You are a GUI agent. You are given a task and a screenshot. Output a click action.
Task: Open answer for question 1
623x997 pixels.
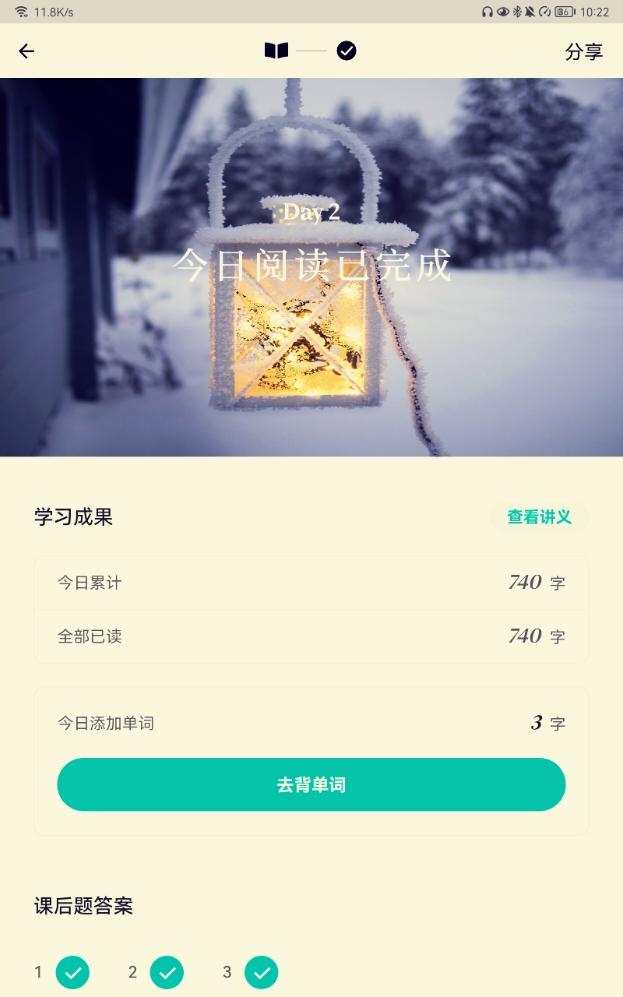click(72, 972)
